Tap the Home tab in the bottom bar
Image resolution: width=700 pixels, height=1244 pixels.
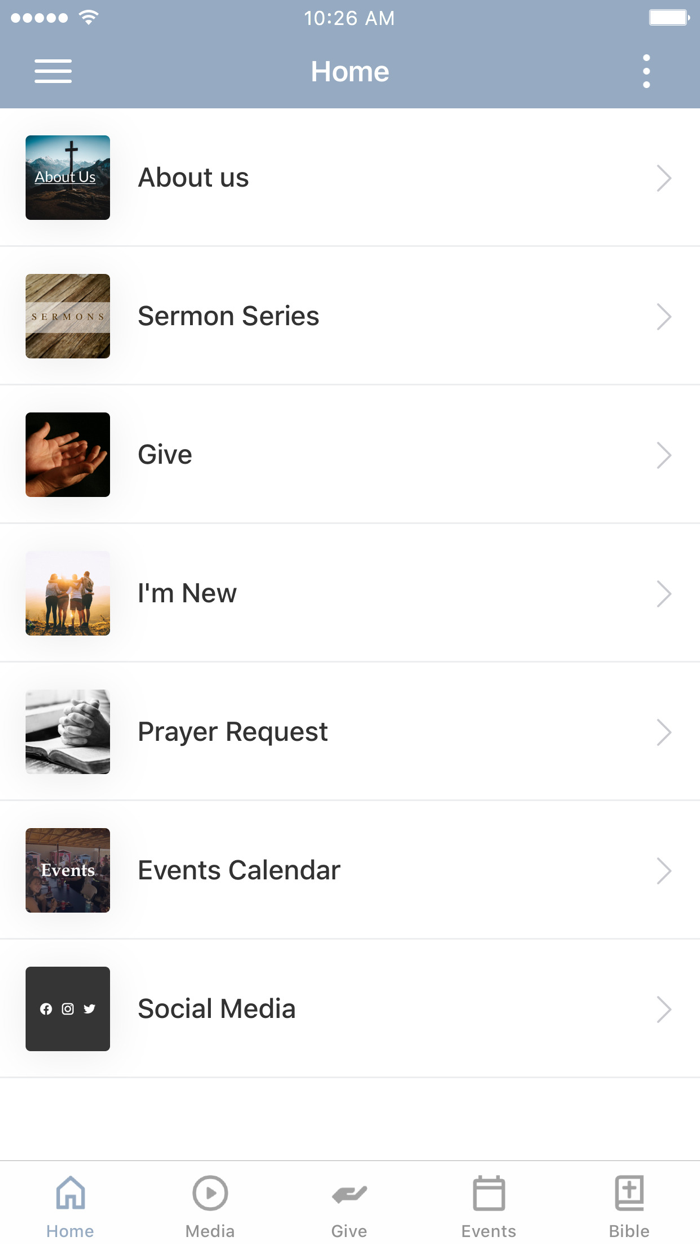tap(70, 1206)
